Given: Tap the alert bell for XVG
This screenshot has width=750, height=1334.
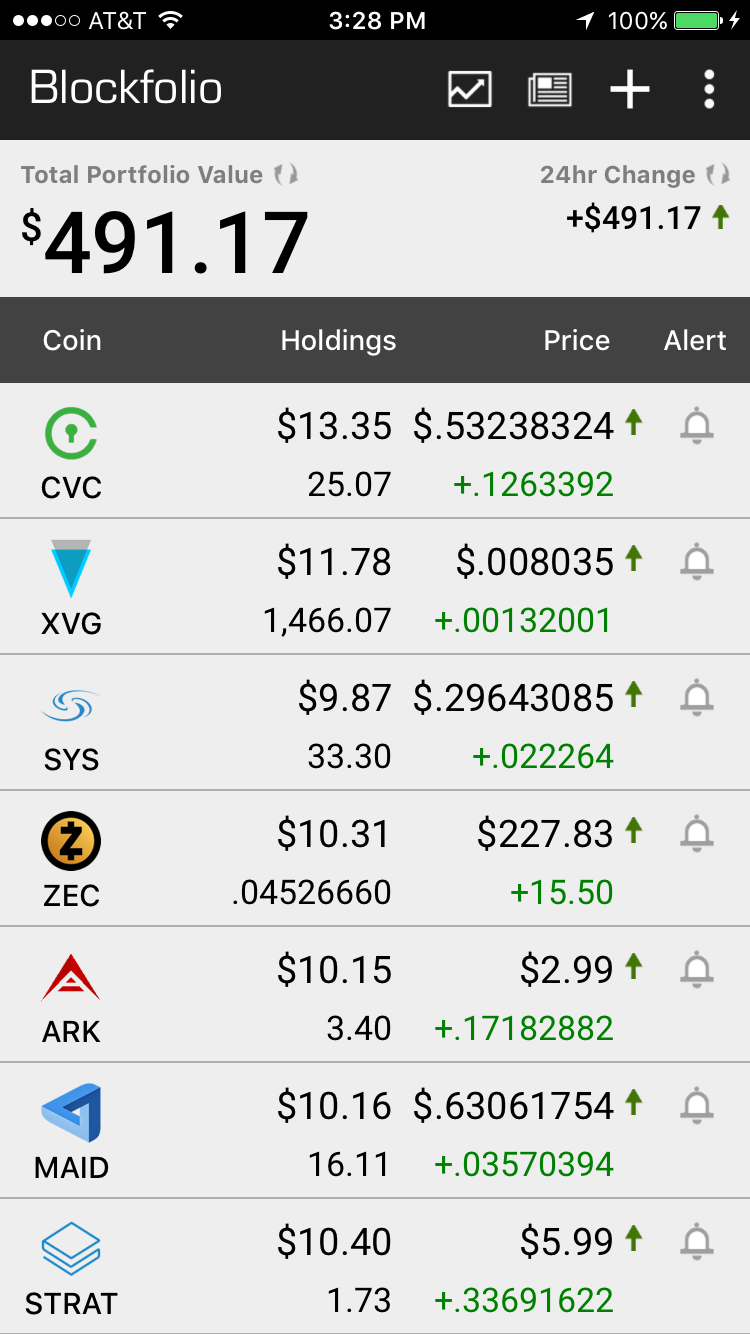Looking at the screenshot, I should pos(697,563).
